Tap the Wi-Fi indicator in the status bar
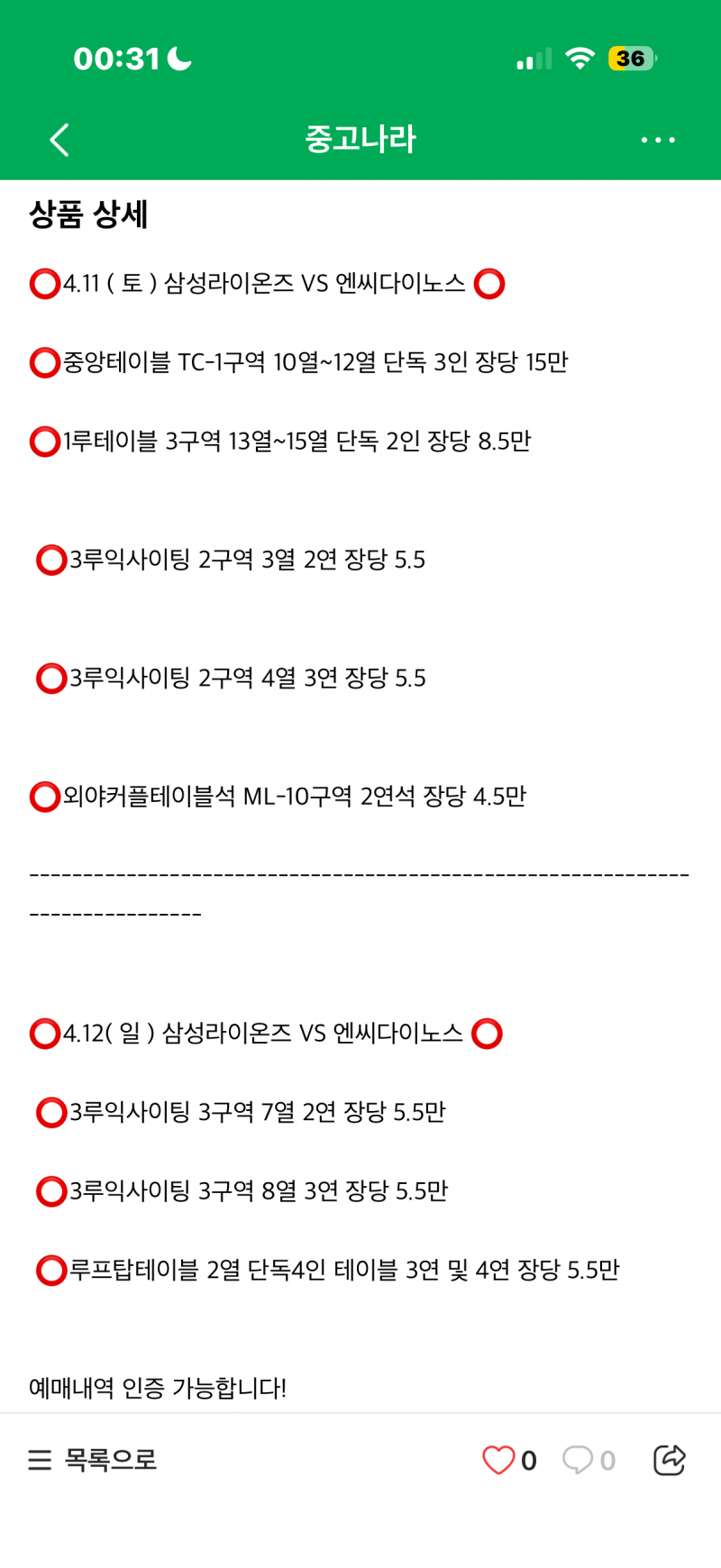 tap(580, 58)
